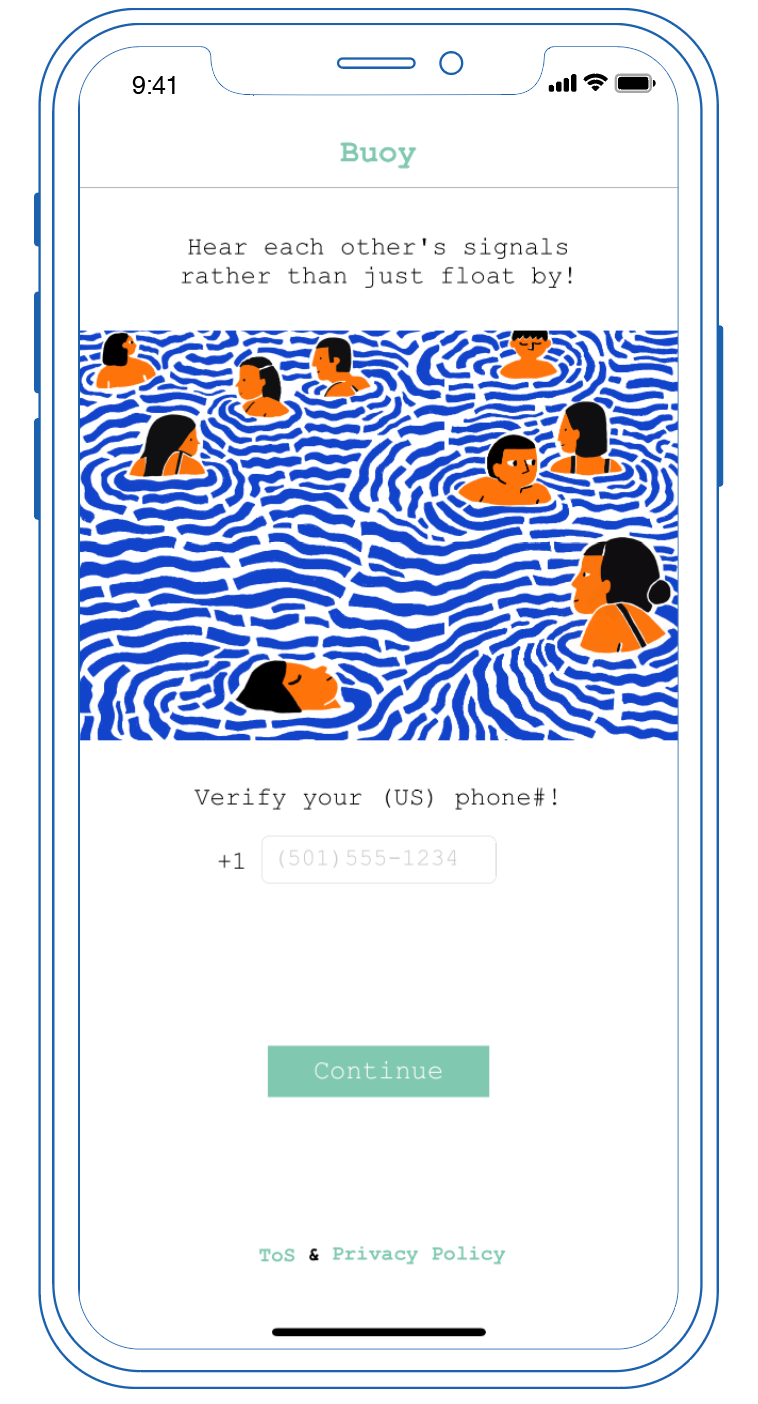Image resolution: width=758 pixels, height=1404 pixels.
Task: Tap the phone number input field
Action: coord(379,859)
